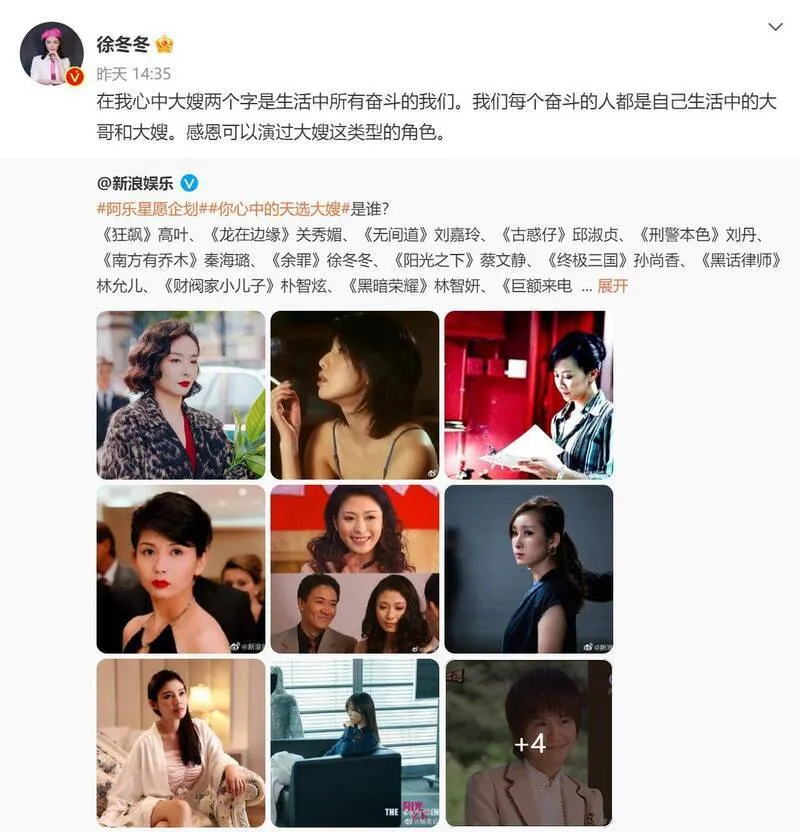This screenshot has width=800, height=832.
Task: View the photo of woman holding cigarette
Action: click(x=354, y=395)
